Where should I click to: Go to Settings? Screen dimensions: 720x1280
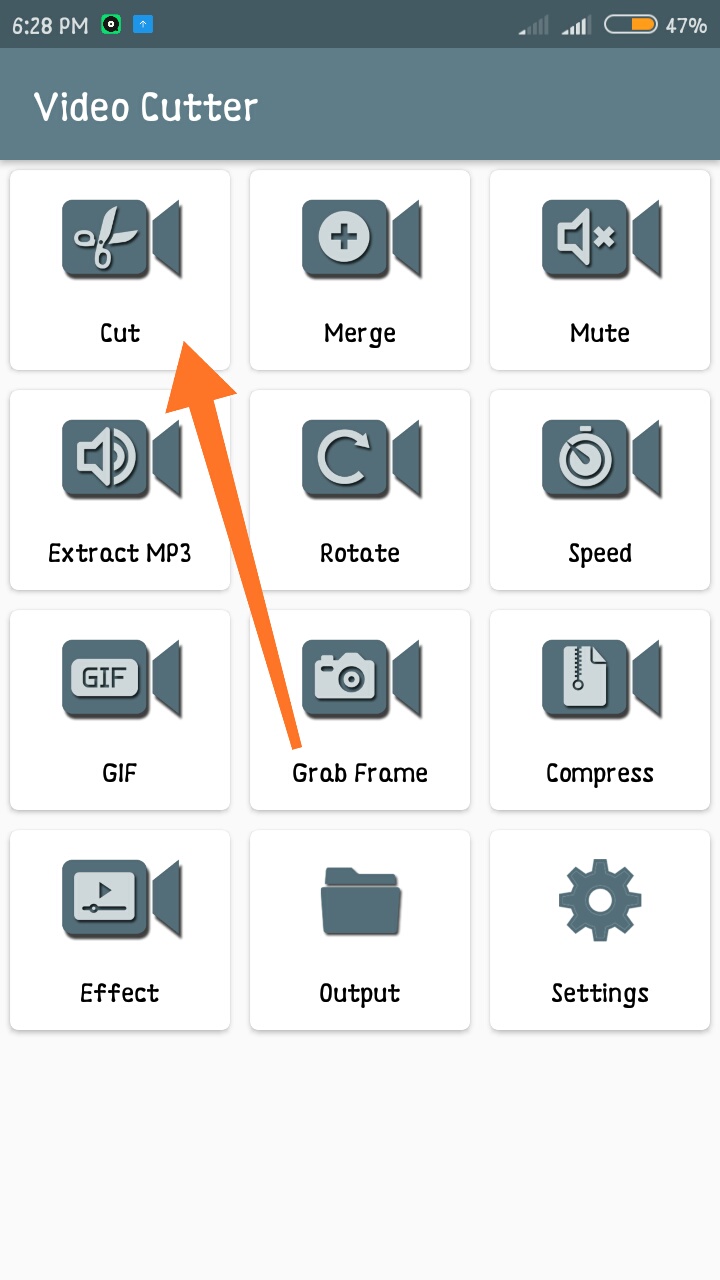(600, 929)
